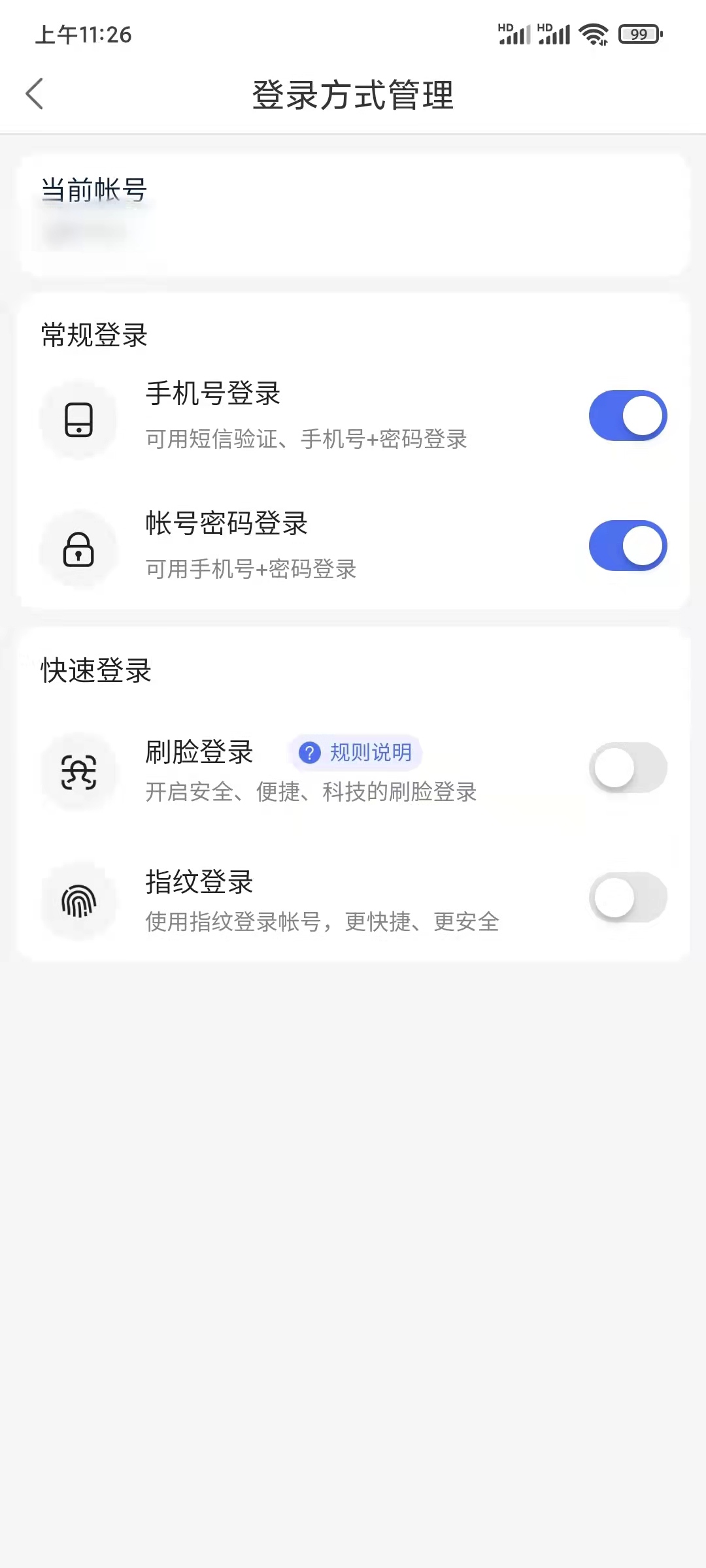This screenshot has height=1568, width=706.
Task: Disable the 手机号登录 toggle
Action: point(628,415)
